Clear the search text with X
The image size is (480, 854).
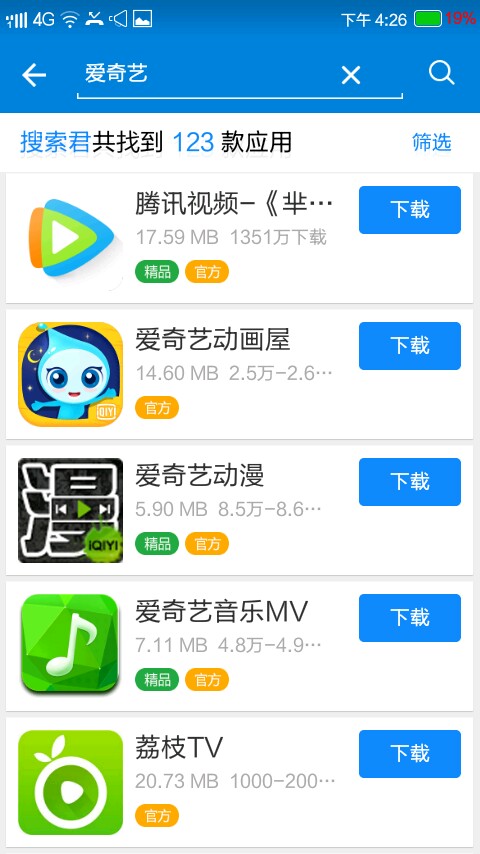(351, 75)
